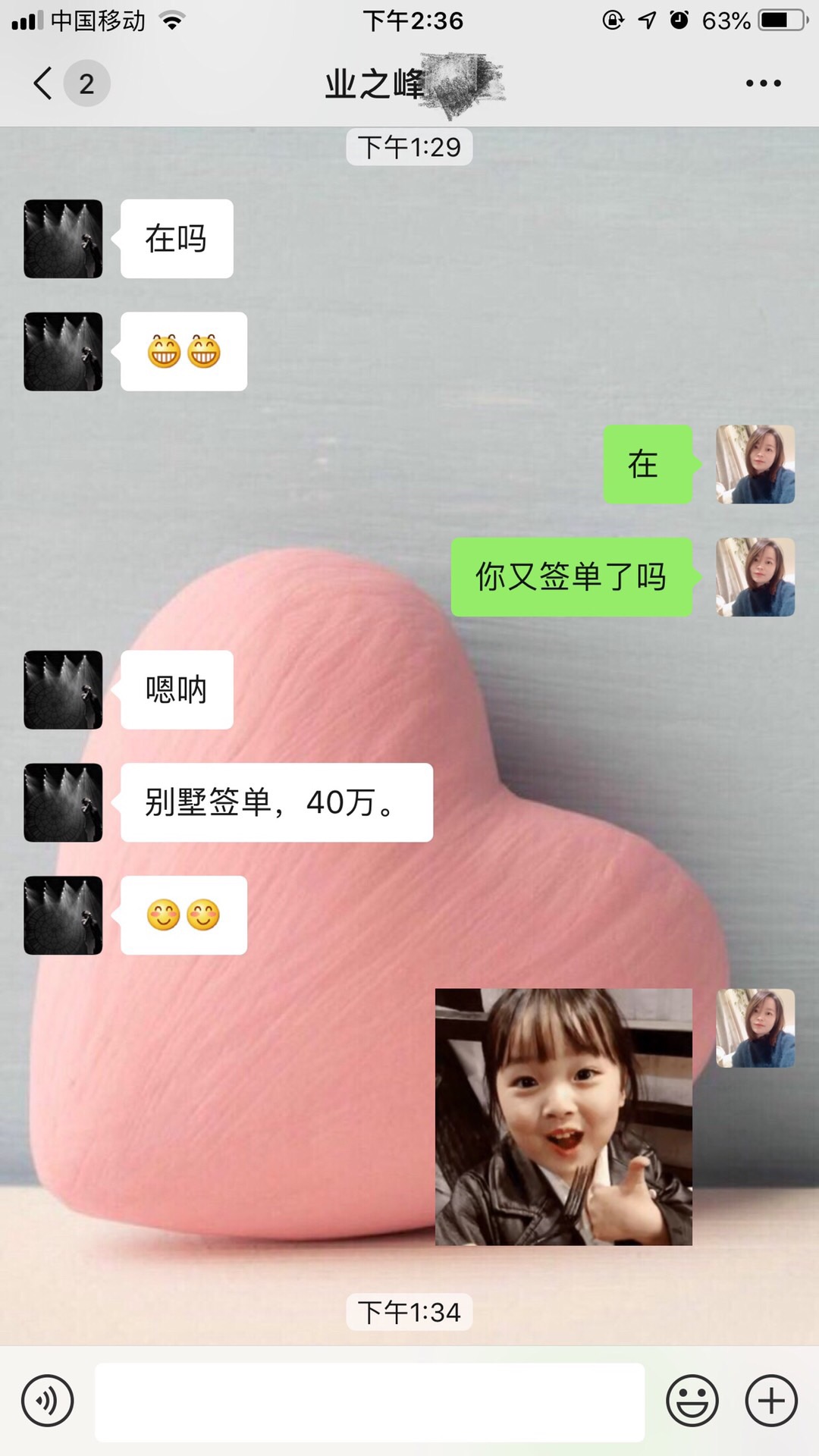This screenshot has height=1456, width=819.
Task: View the sent thumbs-up girl picture
Action: click(x=563, y=1116)
